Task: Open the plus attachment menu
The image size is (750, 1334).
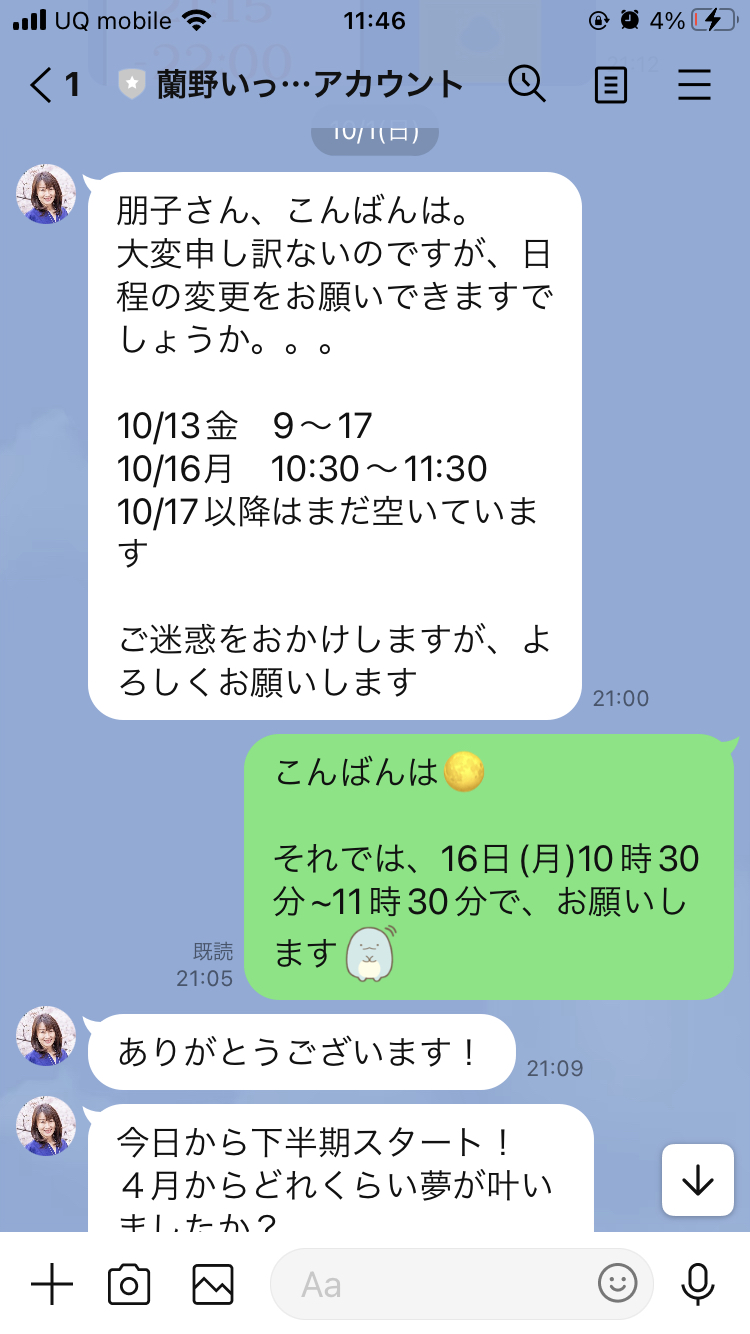Action: 52,1284
